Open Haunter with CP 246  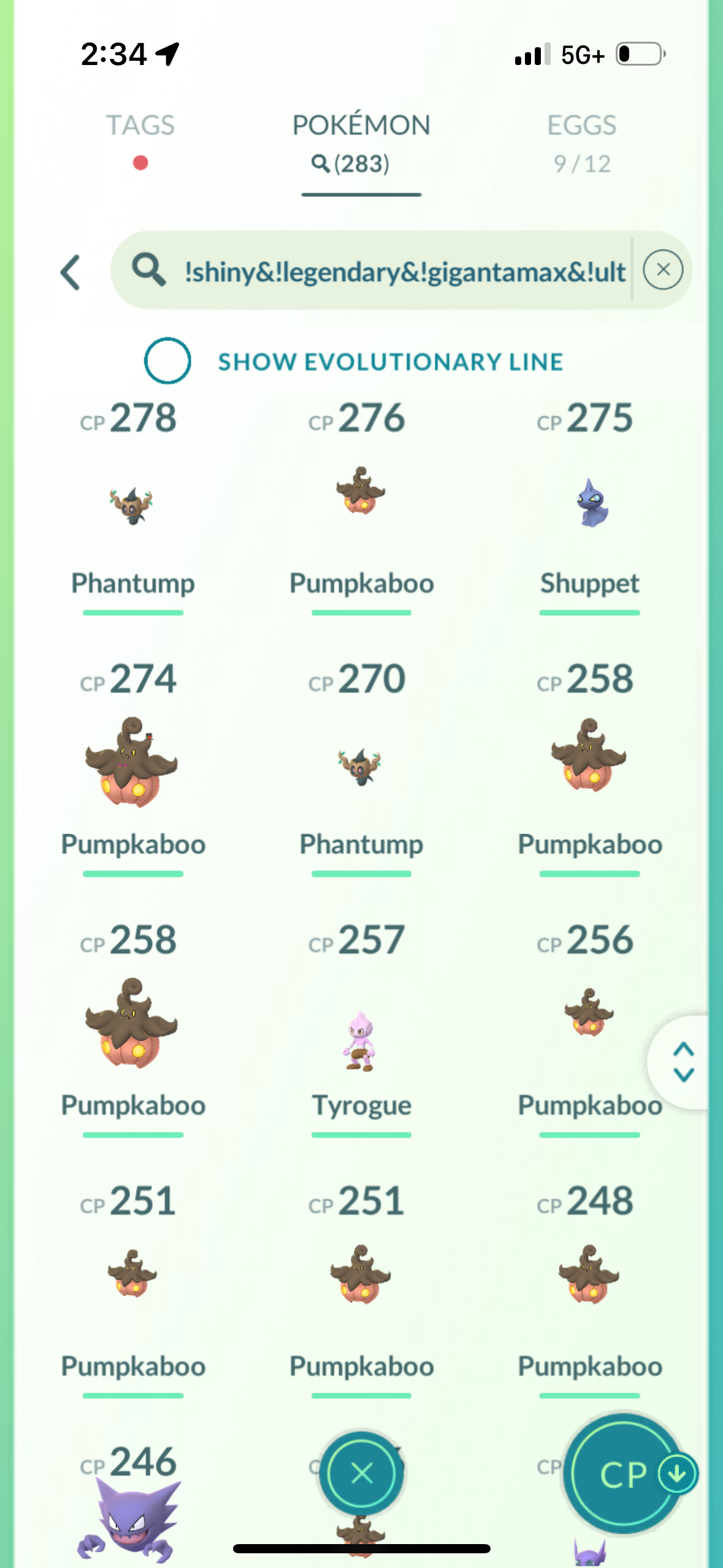[131, 1515]
